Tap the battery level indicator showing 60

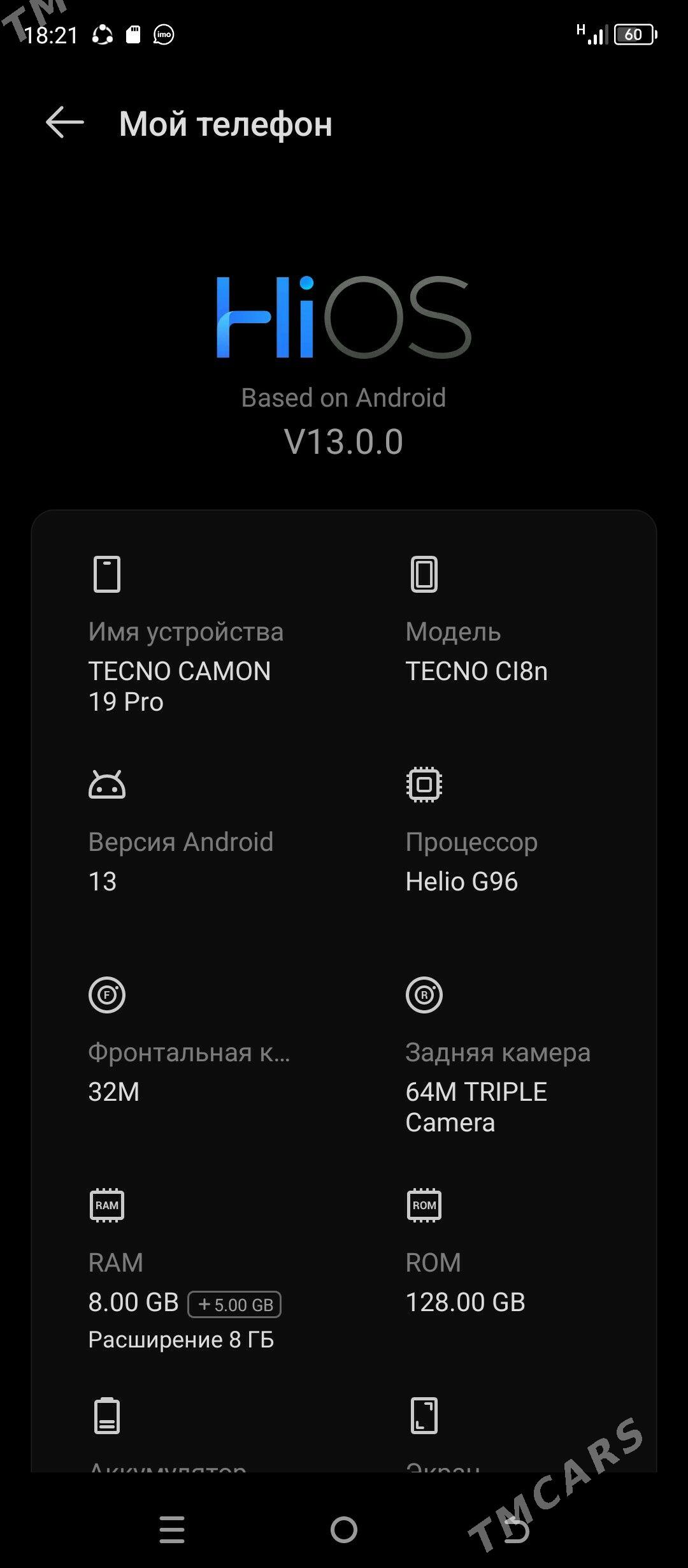click(x=634, y=33)
